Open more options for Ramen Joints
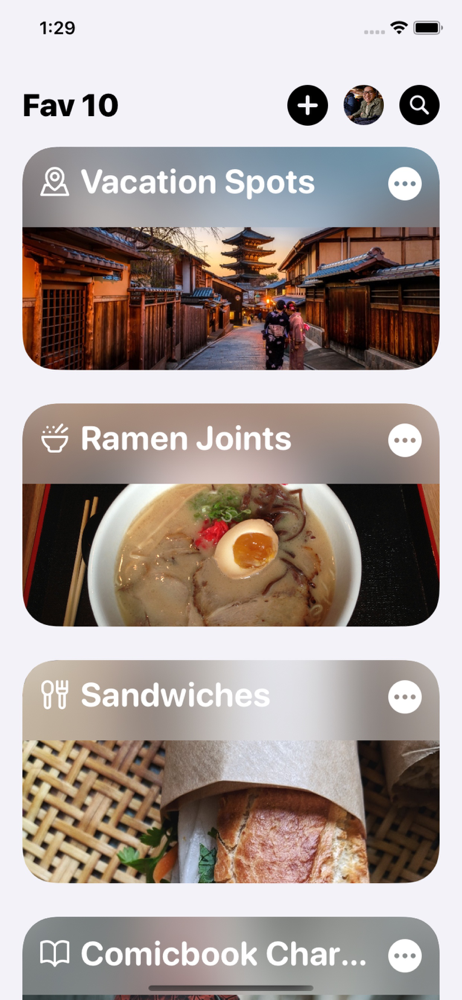Viewport: 462px width, 1000px height. click(405, 440)
